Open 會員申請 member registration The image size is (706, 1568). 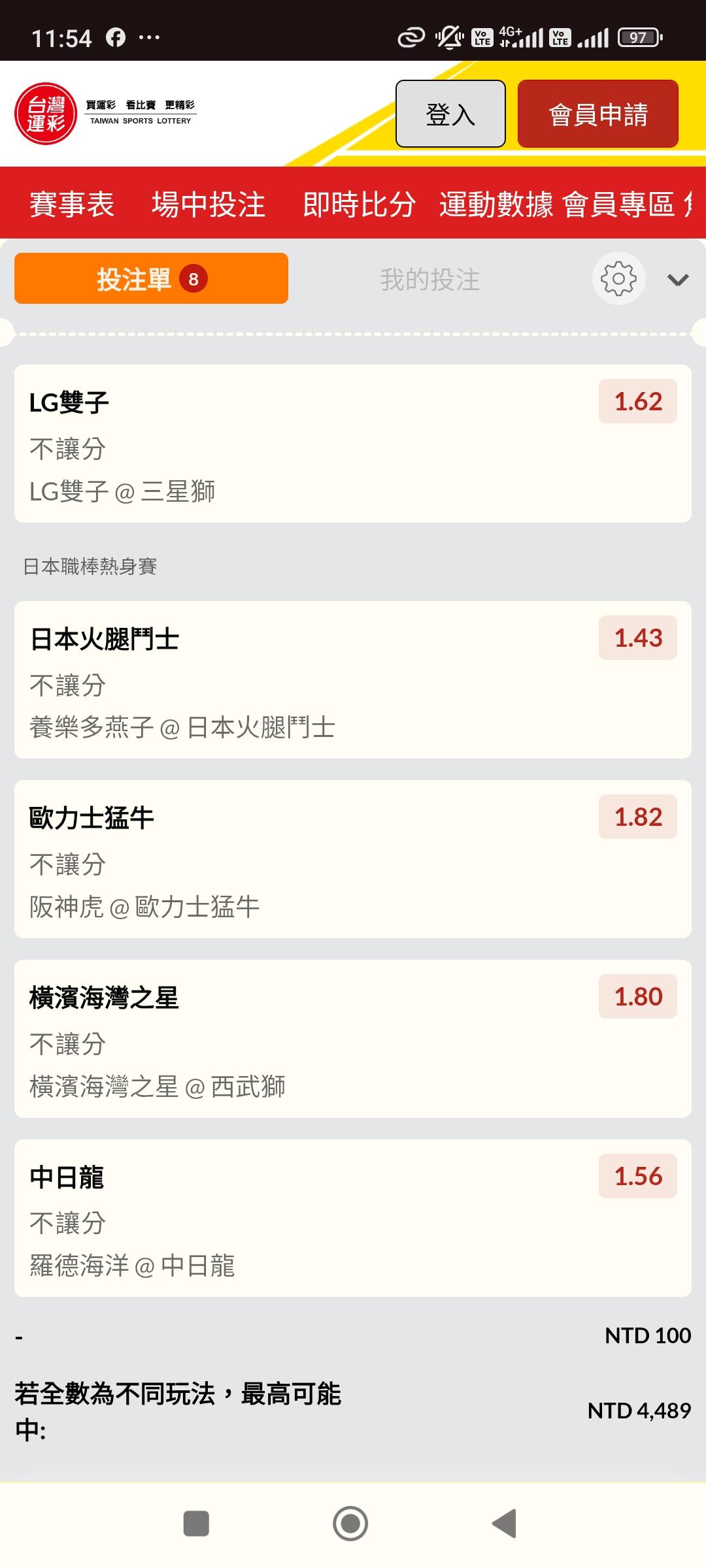coord(597,114)
